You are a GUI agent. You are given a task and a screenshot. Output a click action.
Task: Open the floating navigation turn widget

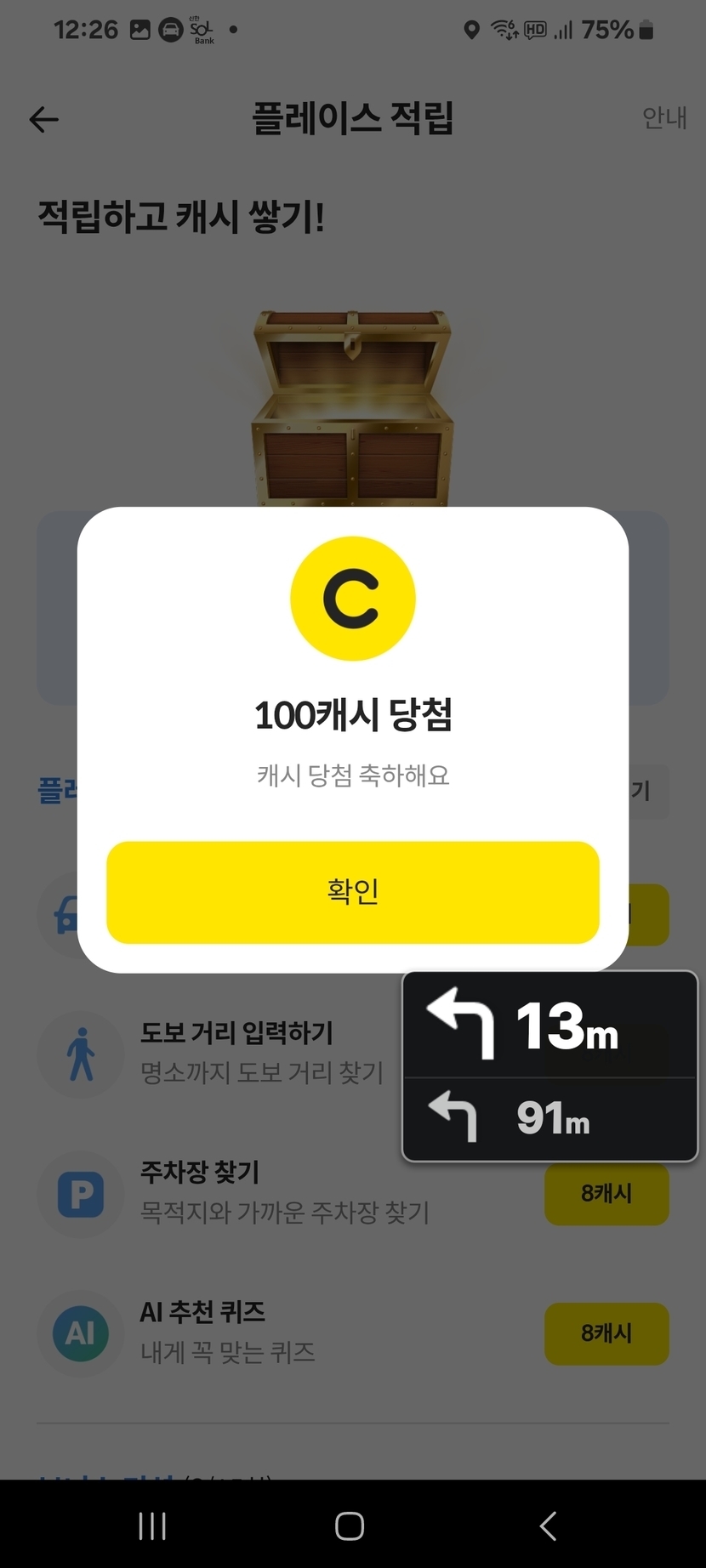pyautogui.click(x=549, y=1066)
